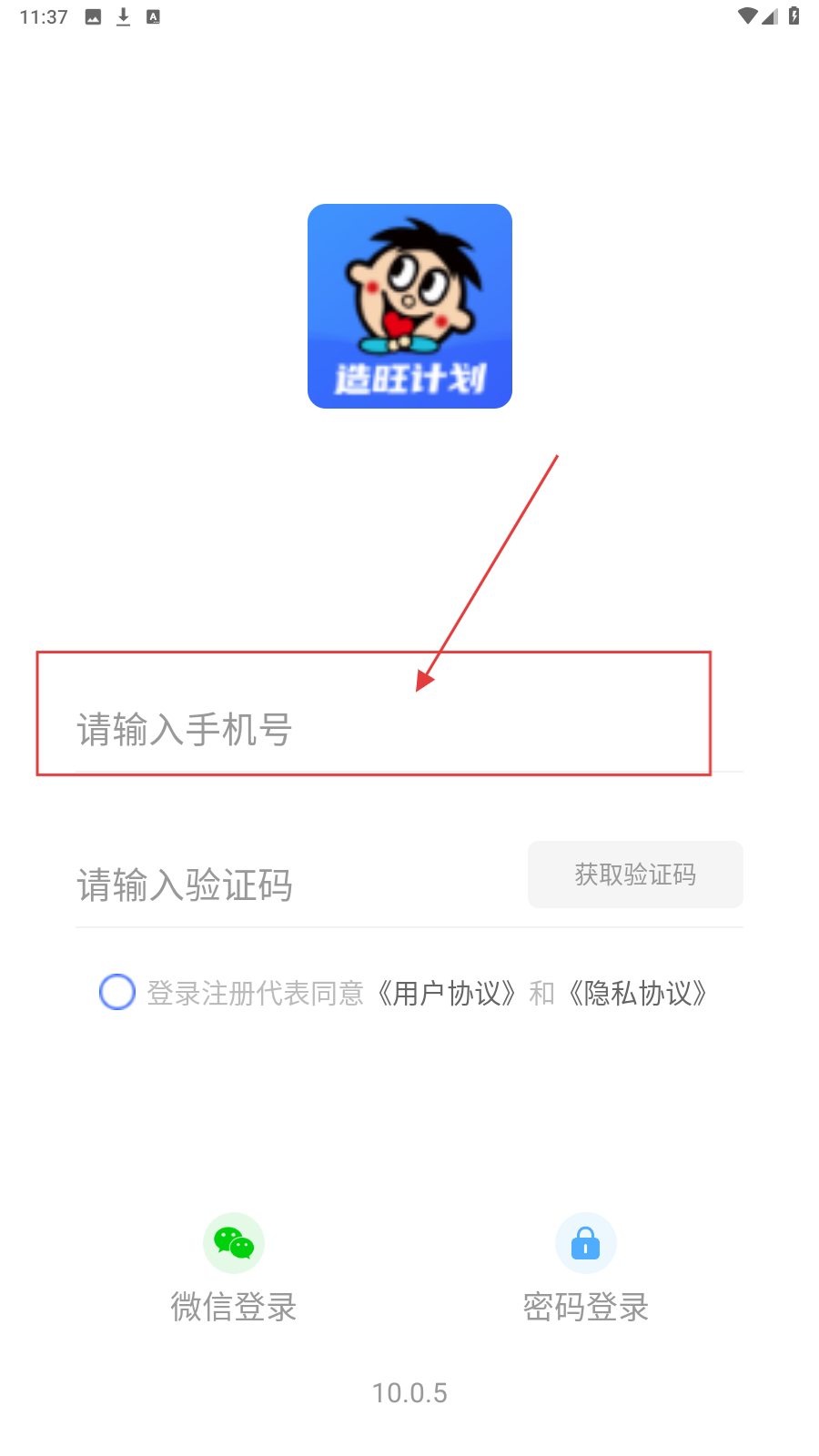Open the 《用户协议》 link
This screenshot has height=1456, width=819.
tap(447, 993)
